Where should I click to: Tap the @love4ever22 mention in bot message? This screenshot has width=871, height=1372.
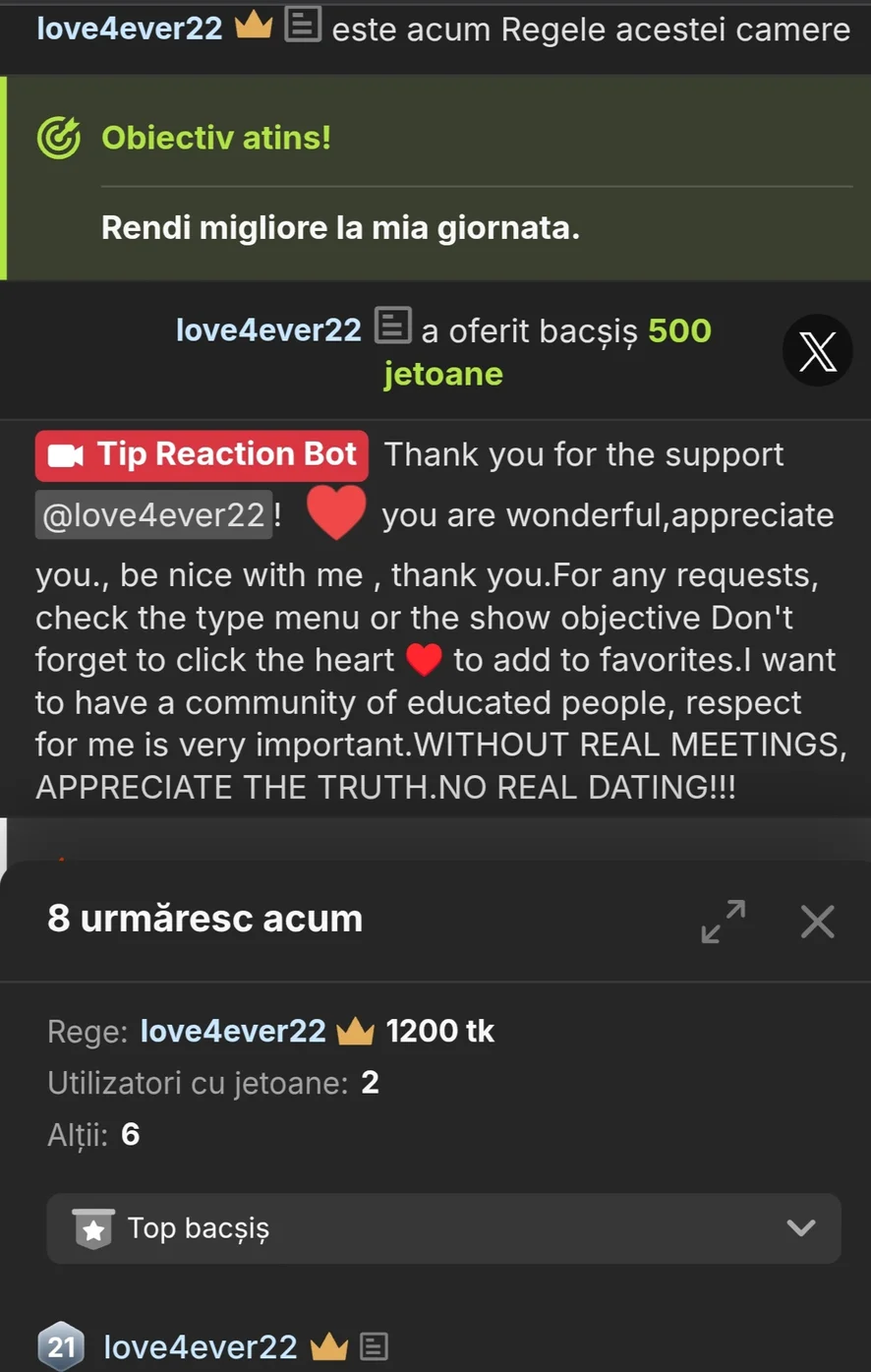click(154, 515)
